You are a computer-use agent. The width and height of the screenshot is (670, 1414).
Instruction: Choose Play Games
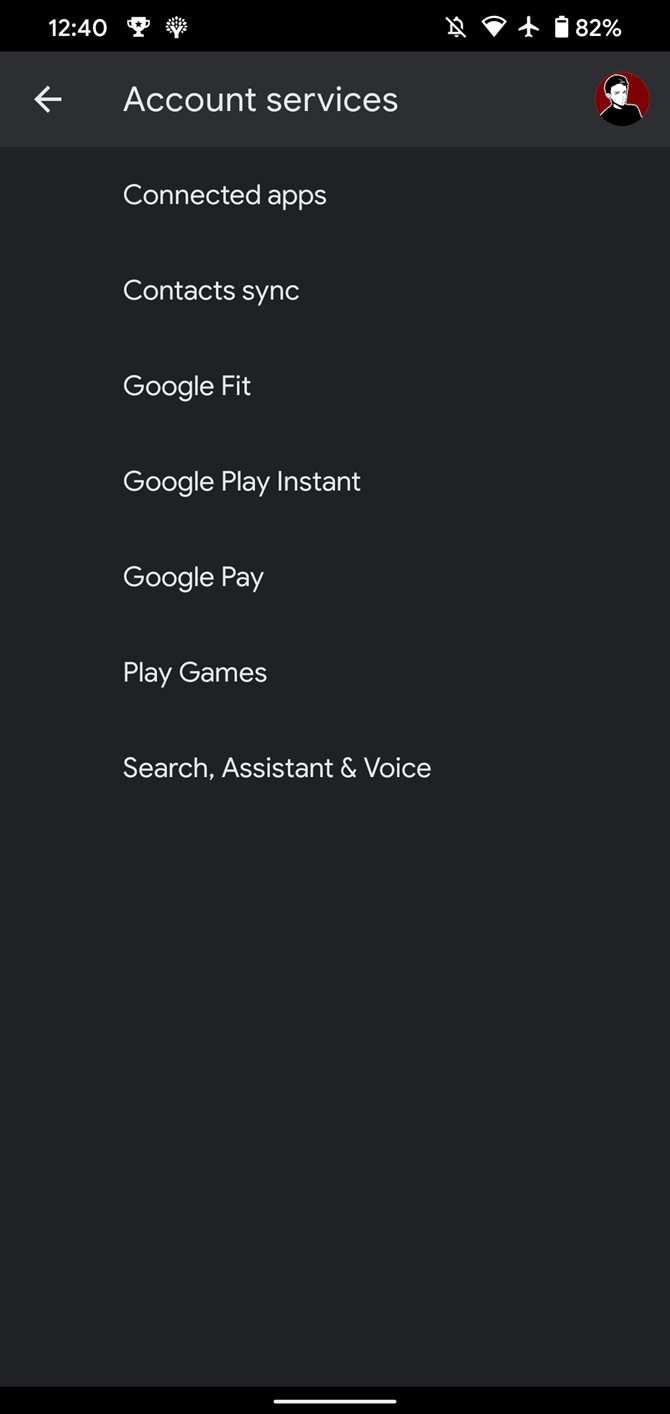pos(195,673)
